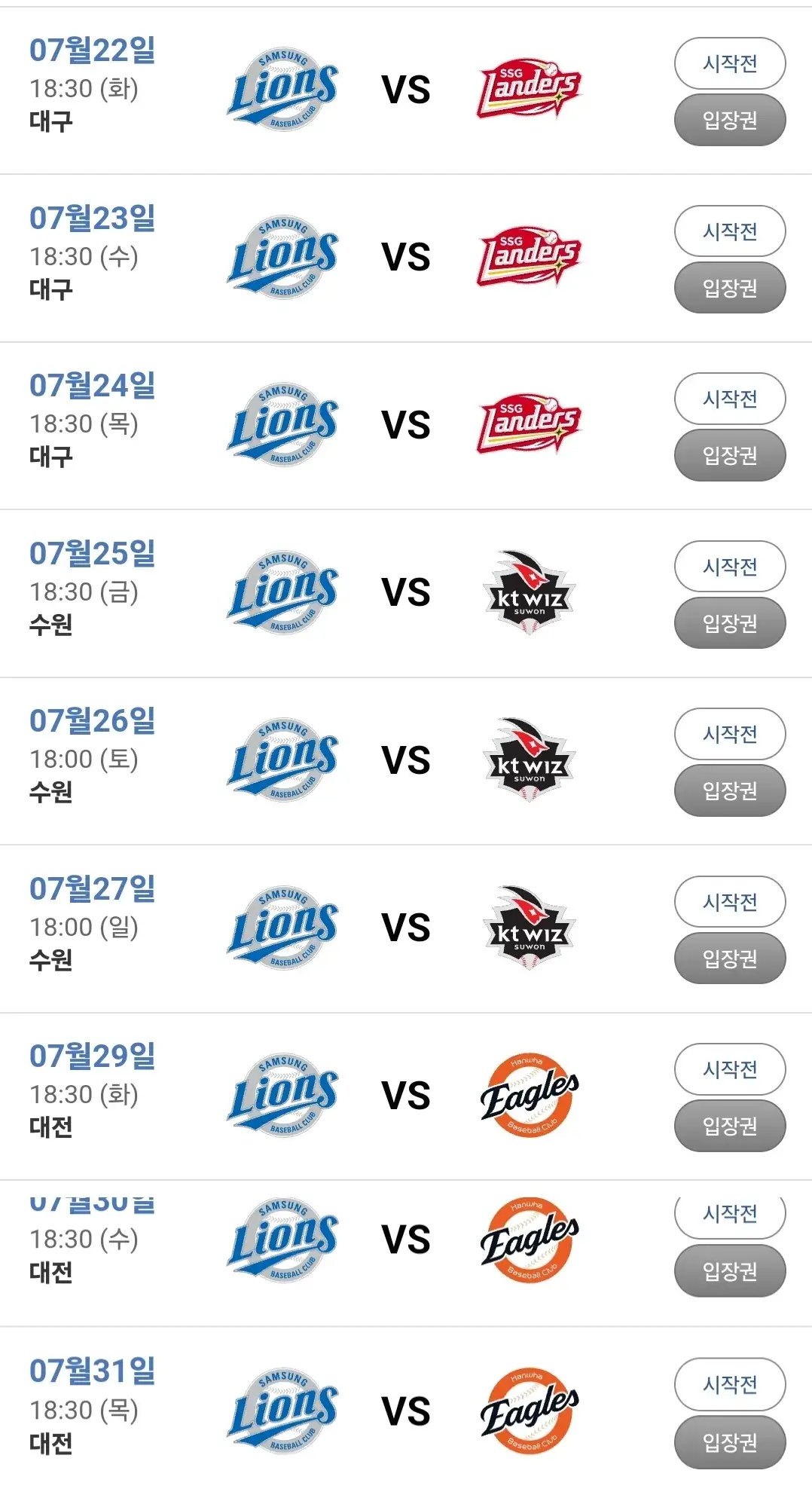Open 입장권 for the 07월22일 Landers game
This screenshot has width=812, height=1498.
[x=729, y=120]
